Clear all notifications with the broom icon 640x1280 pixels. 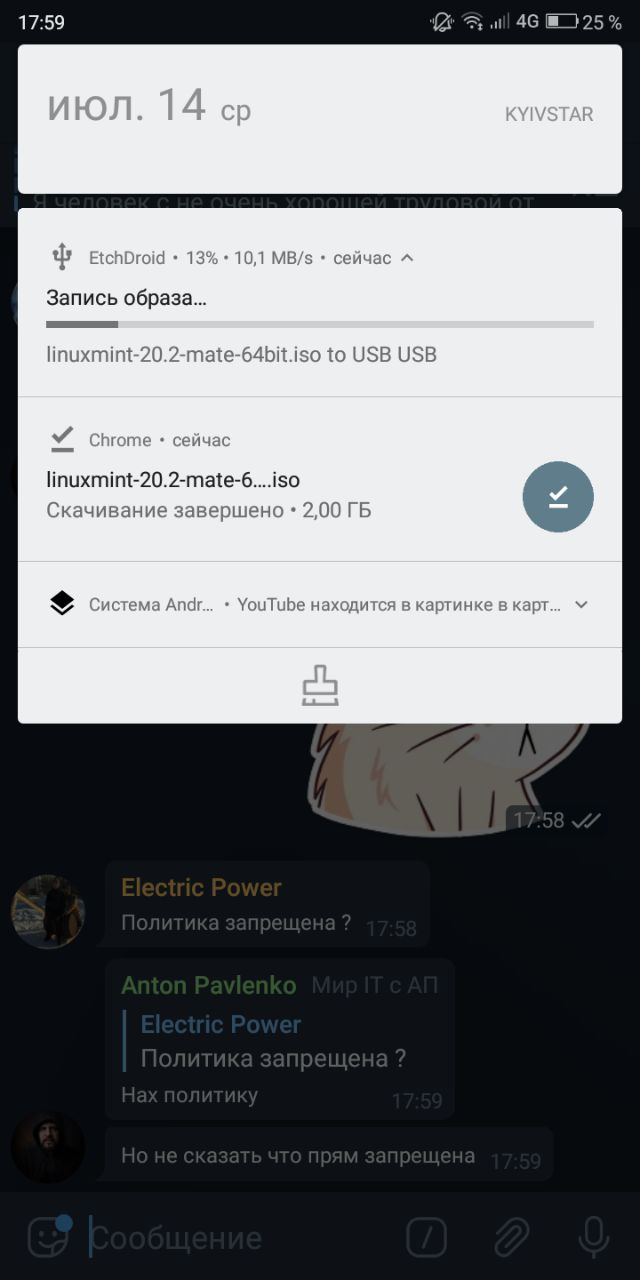pyautogui.click(x=320, y=686)
